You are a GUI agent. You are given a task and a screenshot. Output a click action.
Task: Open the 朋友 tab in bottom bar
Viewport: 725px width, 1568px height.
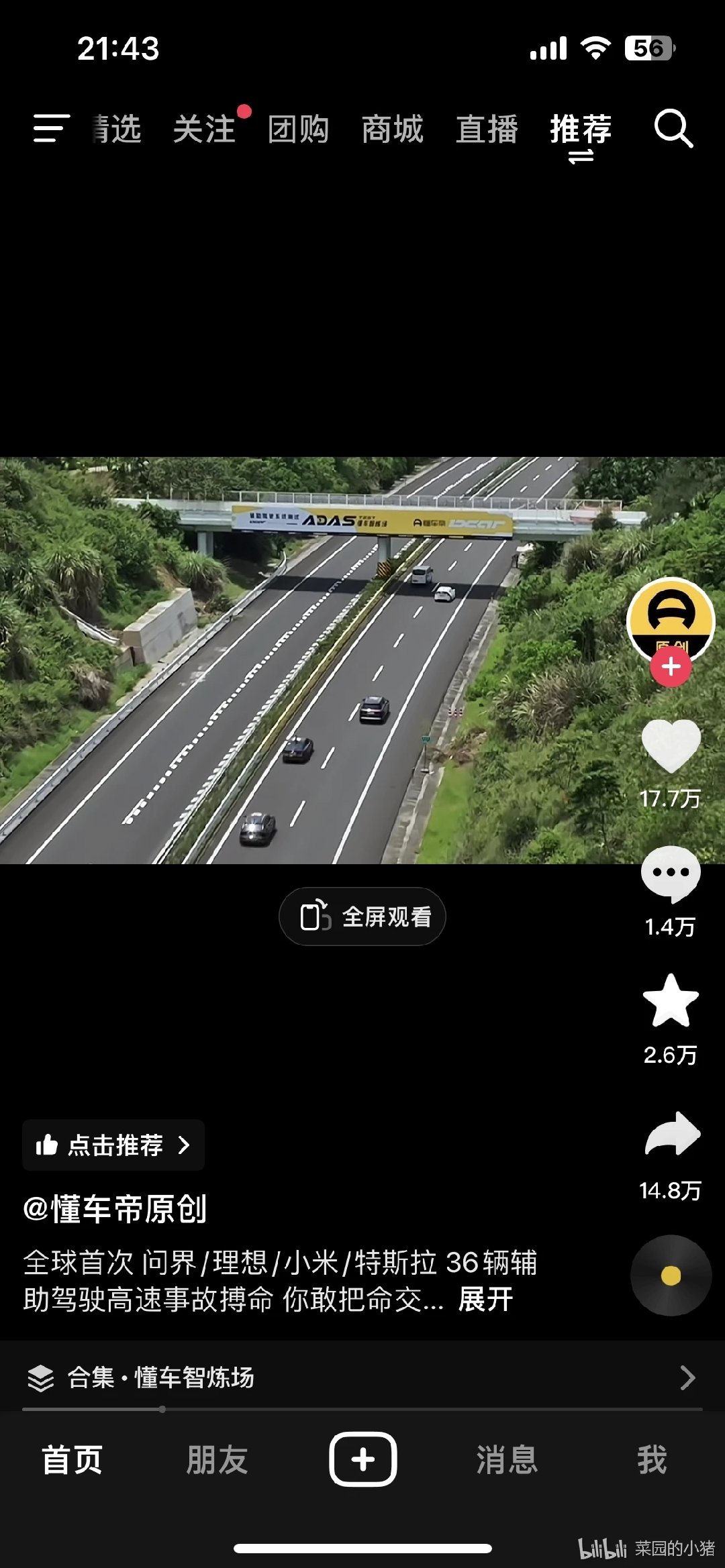tap(217, 1460)
